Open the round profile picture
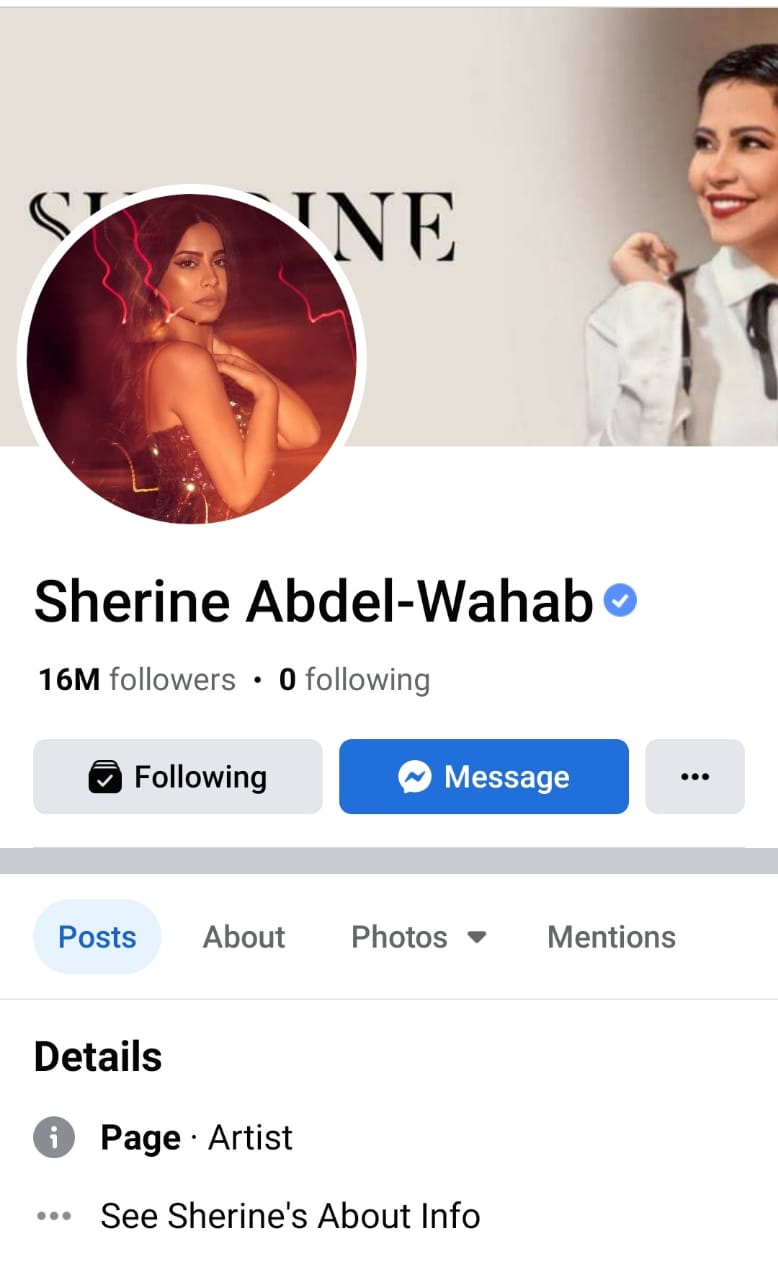The height and width of the screenshot is (1280, 778). (x=191, y=357)
